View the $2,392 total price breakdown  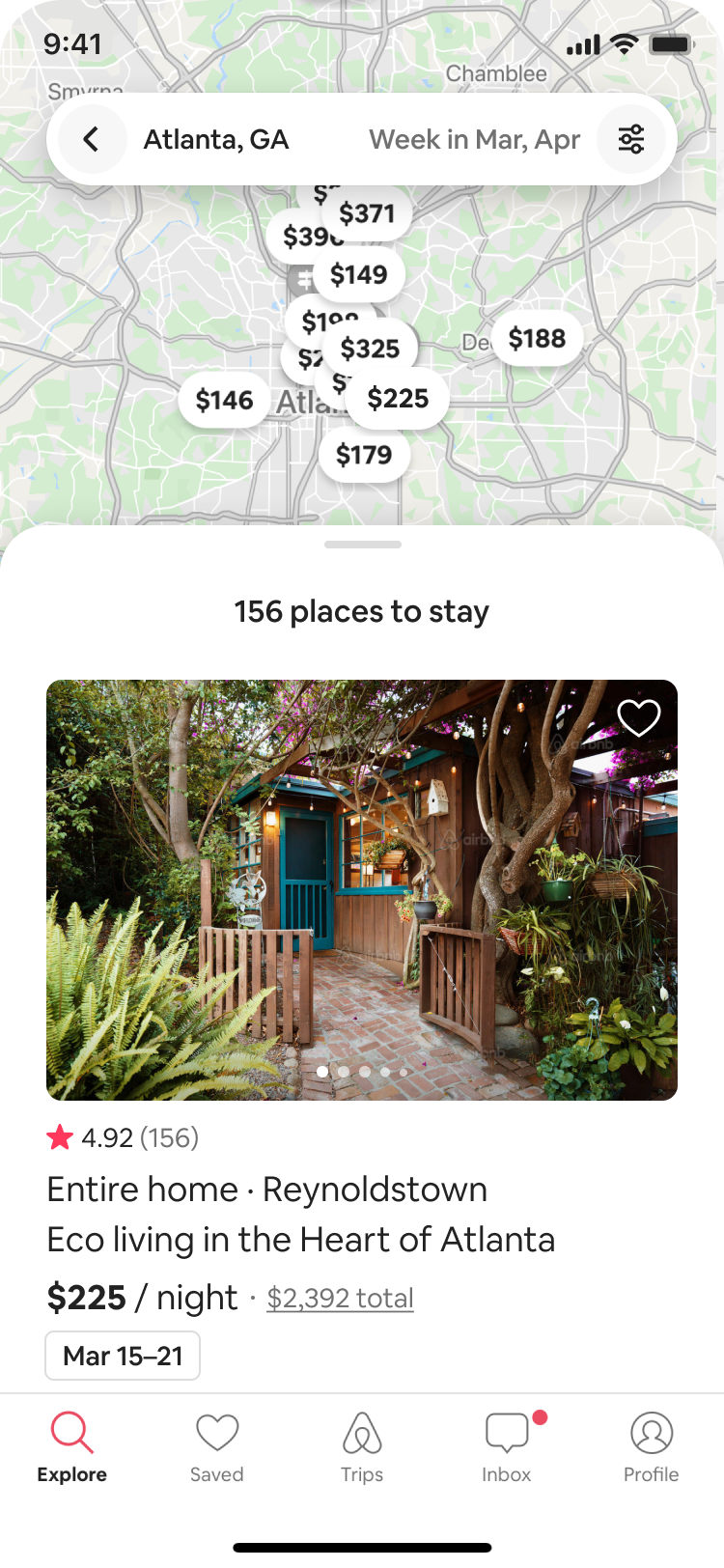click(340, 1298)
